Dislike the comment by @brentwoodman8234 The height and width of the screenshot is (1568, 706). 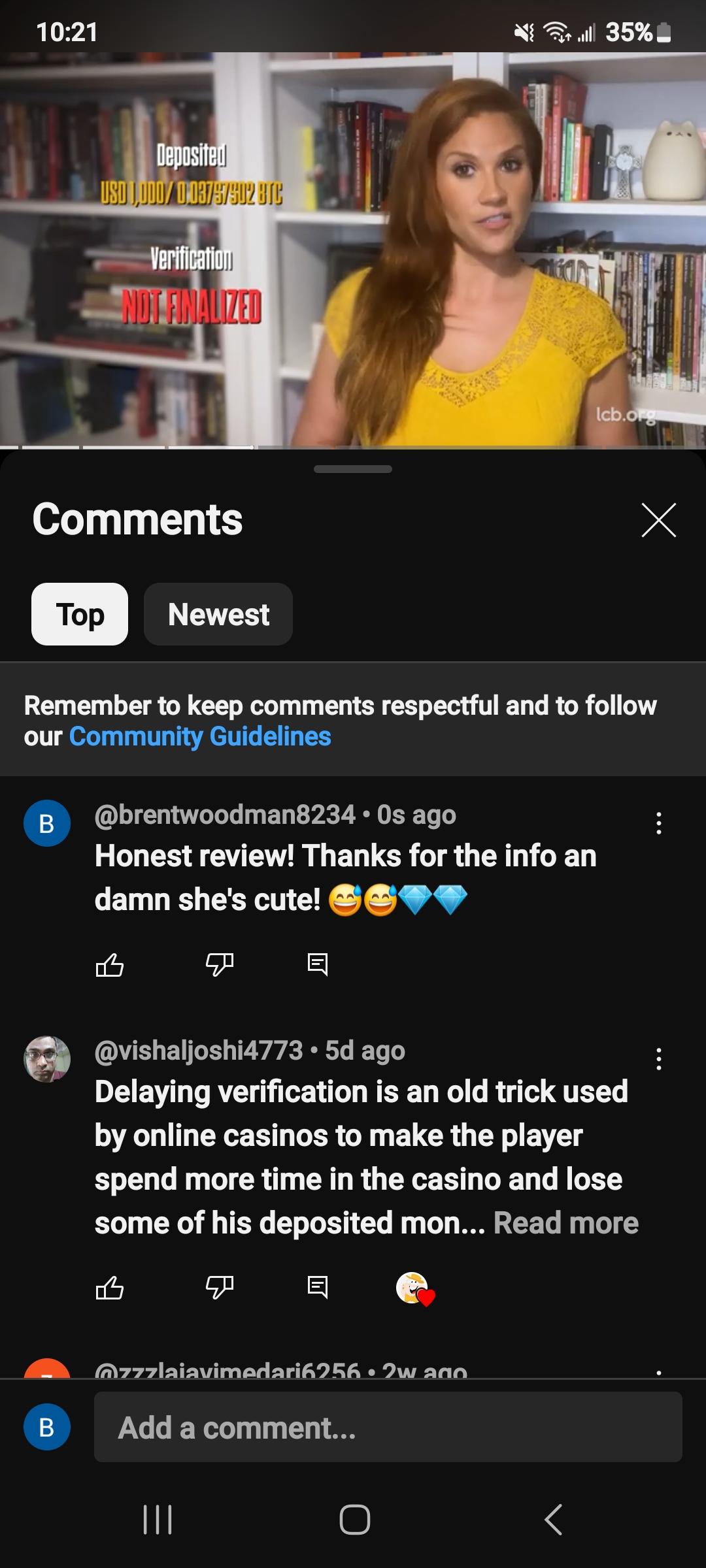point(220,964)
